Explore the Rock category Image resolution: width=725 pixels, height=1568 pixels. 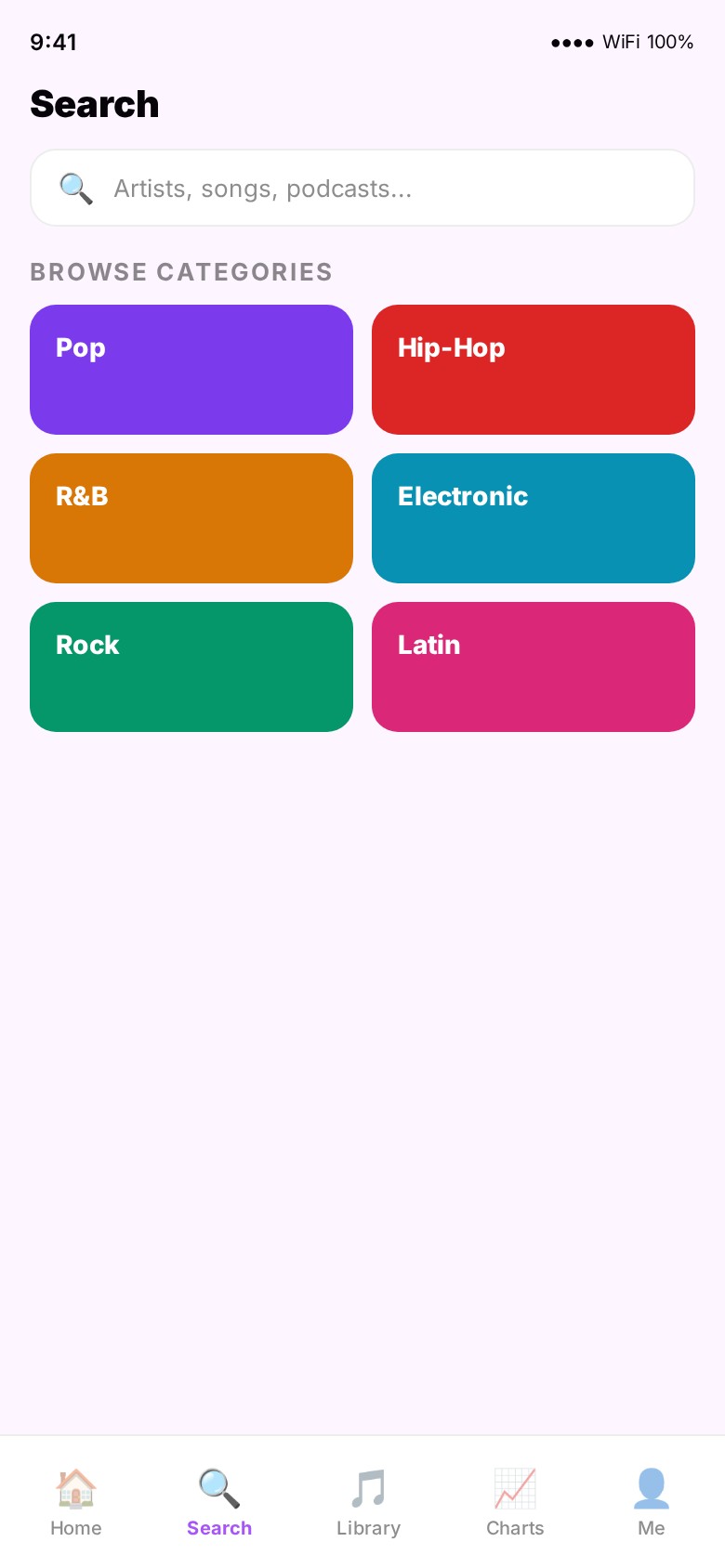(x=191, y=667)
